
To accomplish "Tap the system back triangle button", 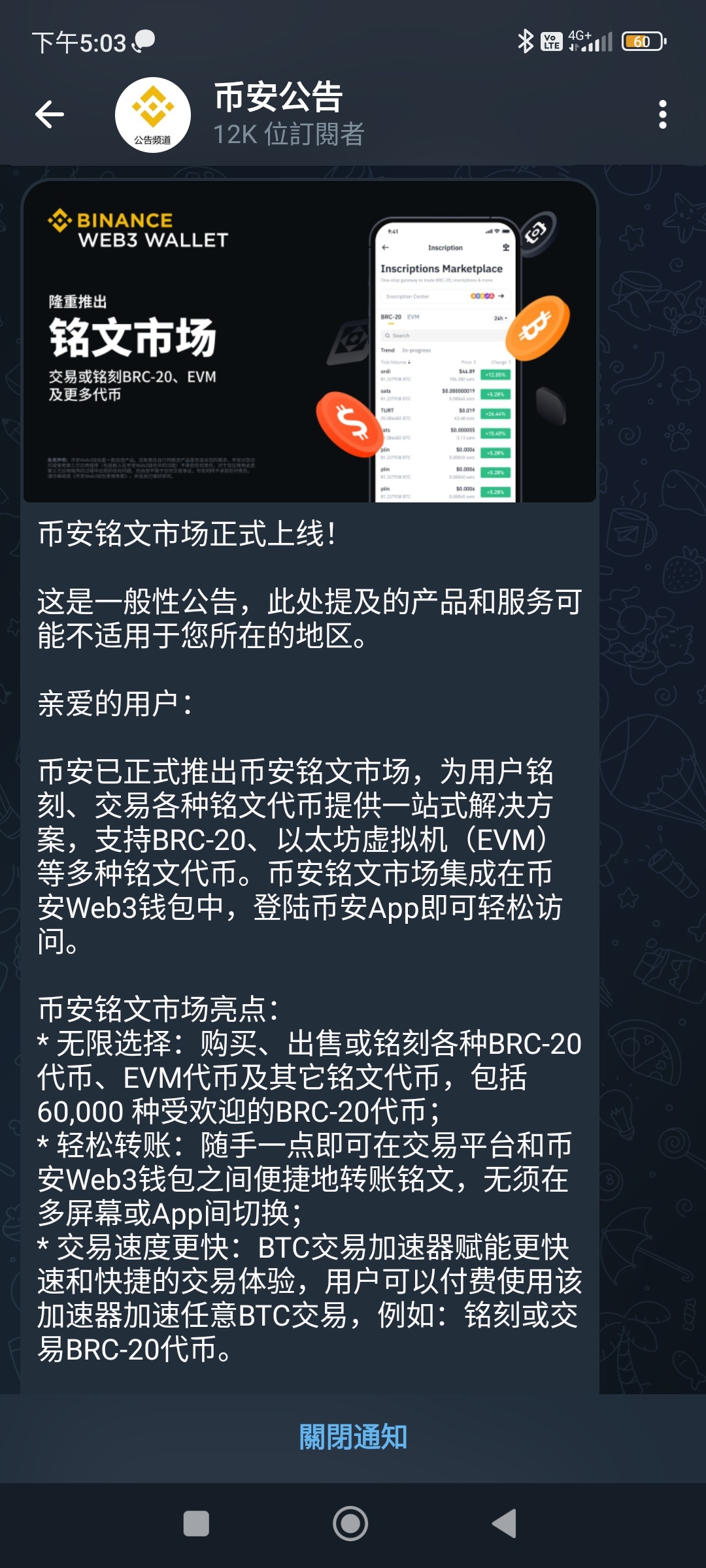I will pos(505,1523).
